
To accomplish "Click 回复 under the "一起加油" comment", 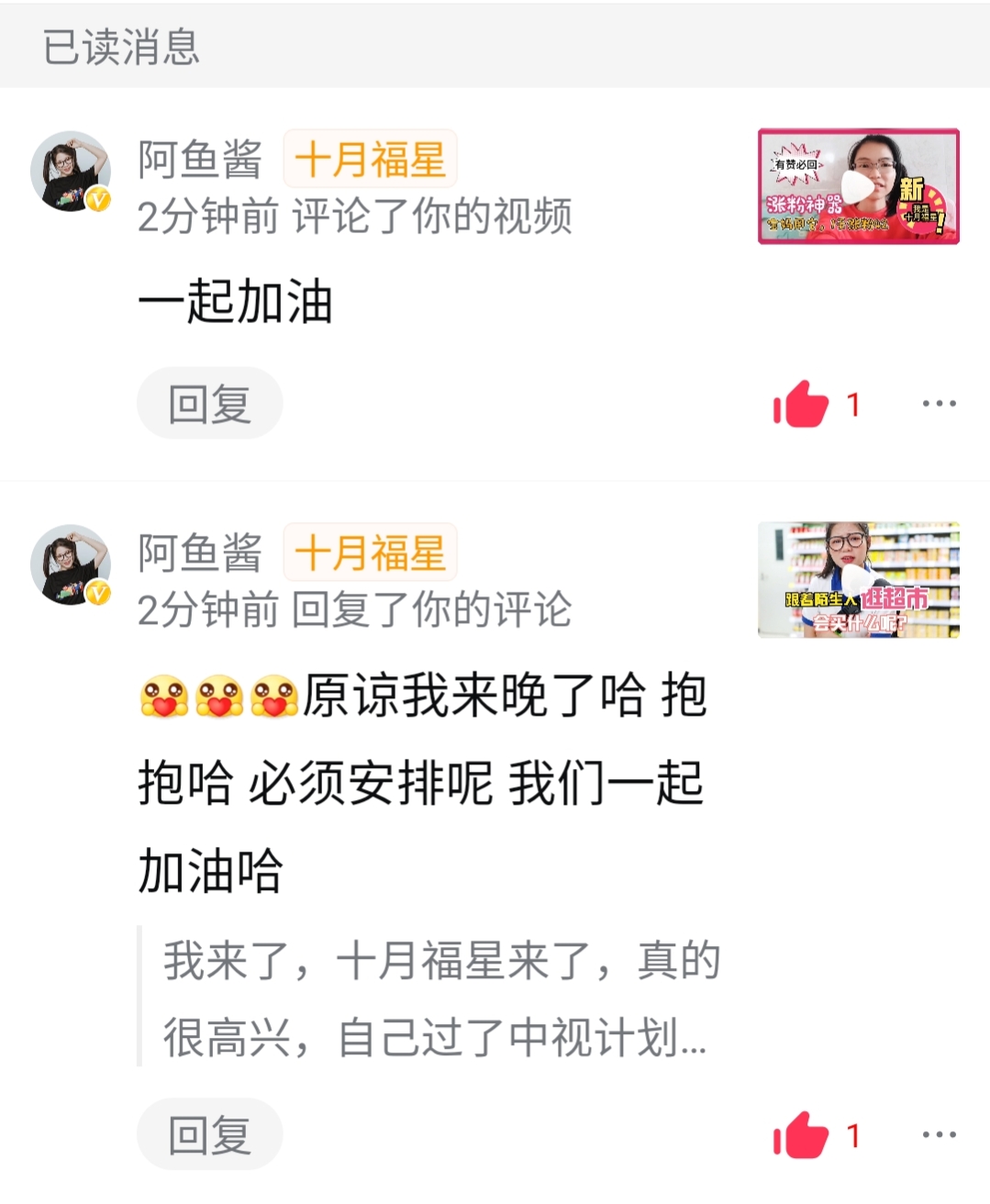I will coord(209,401).
